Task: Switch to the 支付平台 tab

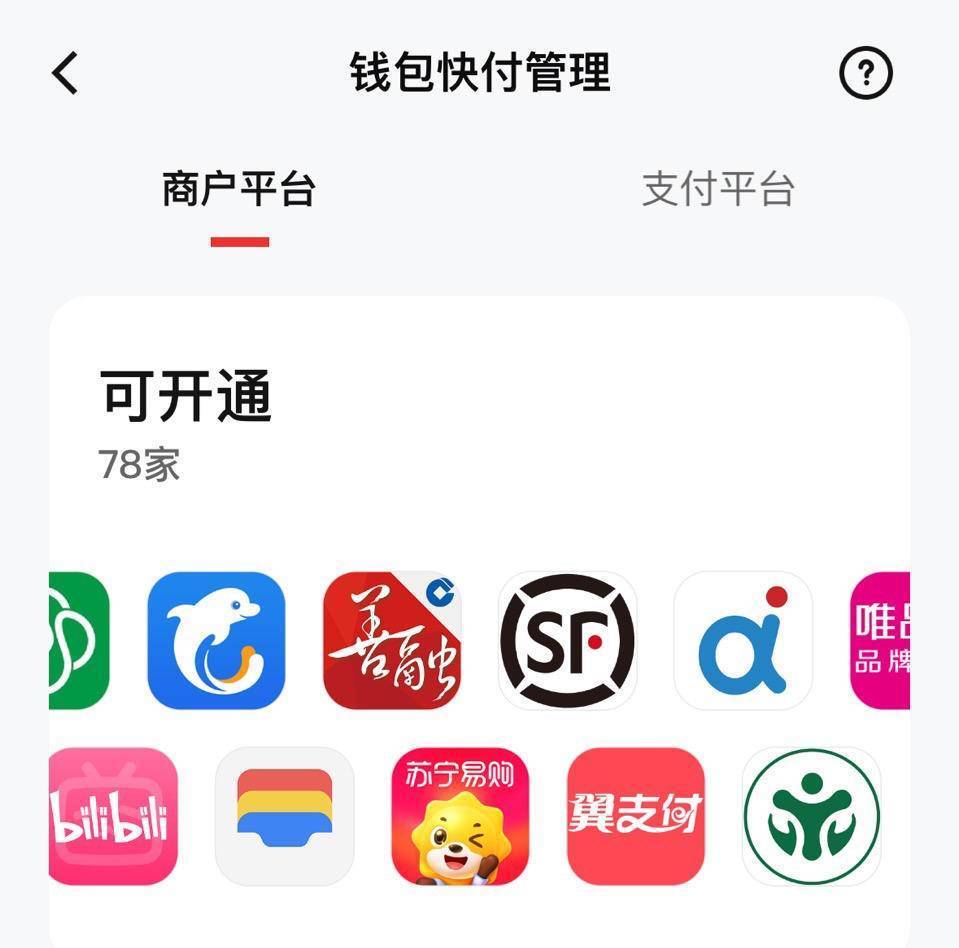Action: tap(717, 189)
